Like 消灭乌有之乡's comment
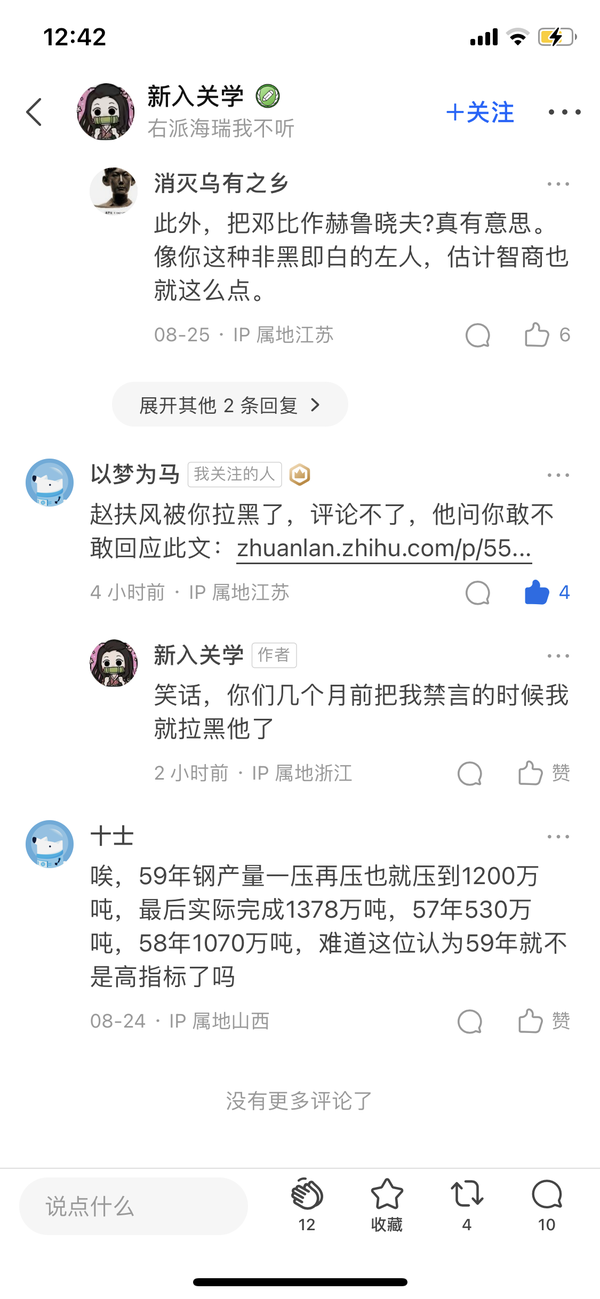Image resolution: width=600 pixels, height=1299 pixels. [548, 335]
